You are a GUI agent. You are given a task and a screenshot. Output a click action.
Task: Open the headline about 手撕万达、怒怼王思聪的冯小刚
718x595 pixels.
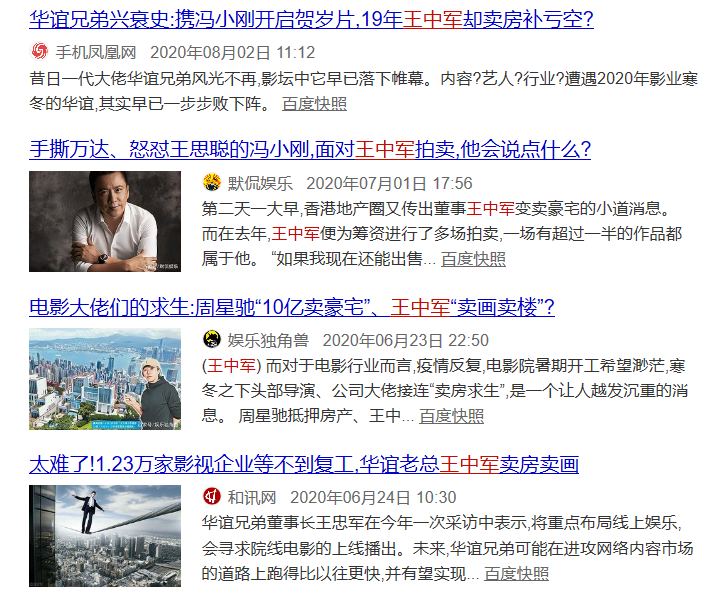(x=310, y=150)
